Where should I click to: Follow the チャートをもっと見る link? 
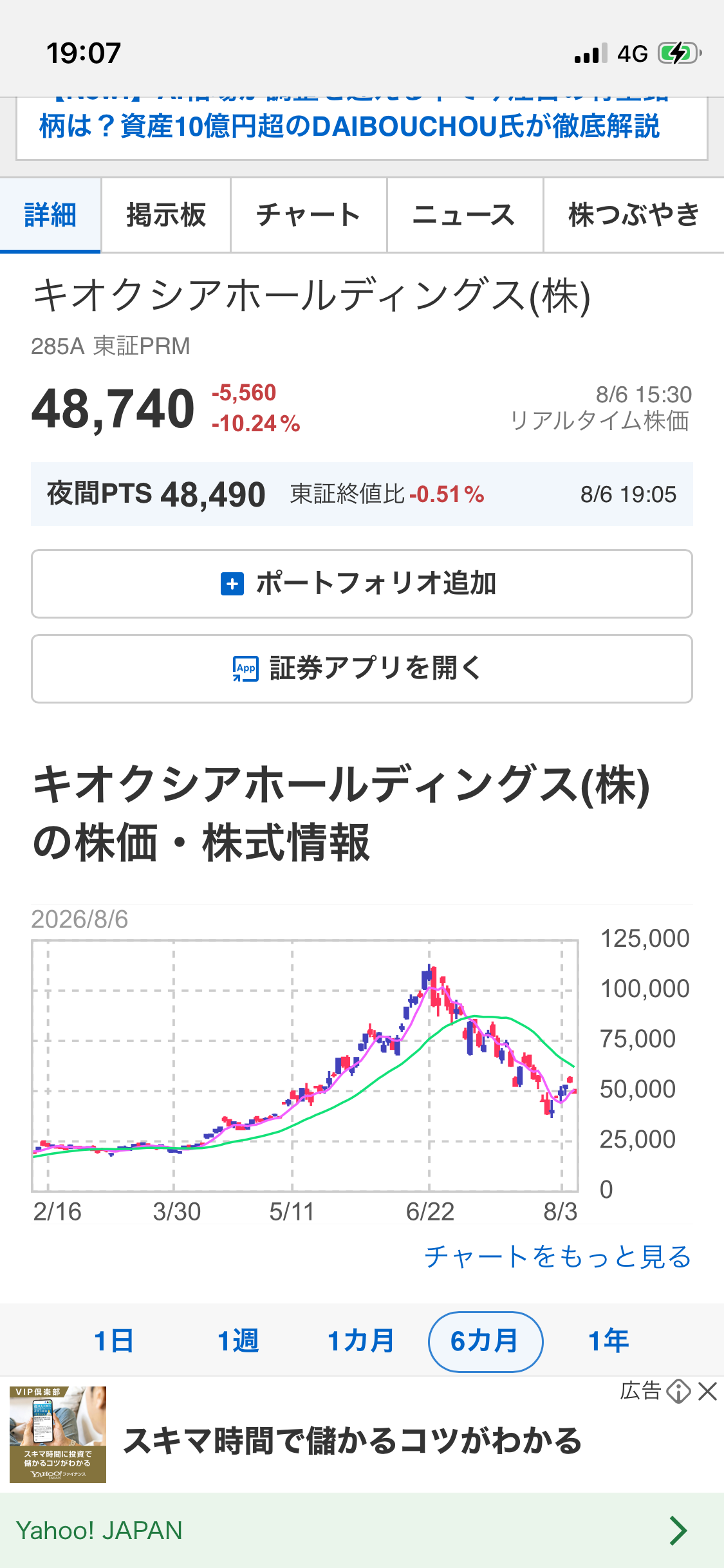(x=558, y=1256)
